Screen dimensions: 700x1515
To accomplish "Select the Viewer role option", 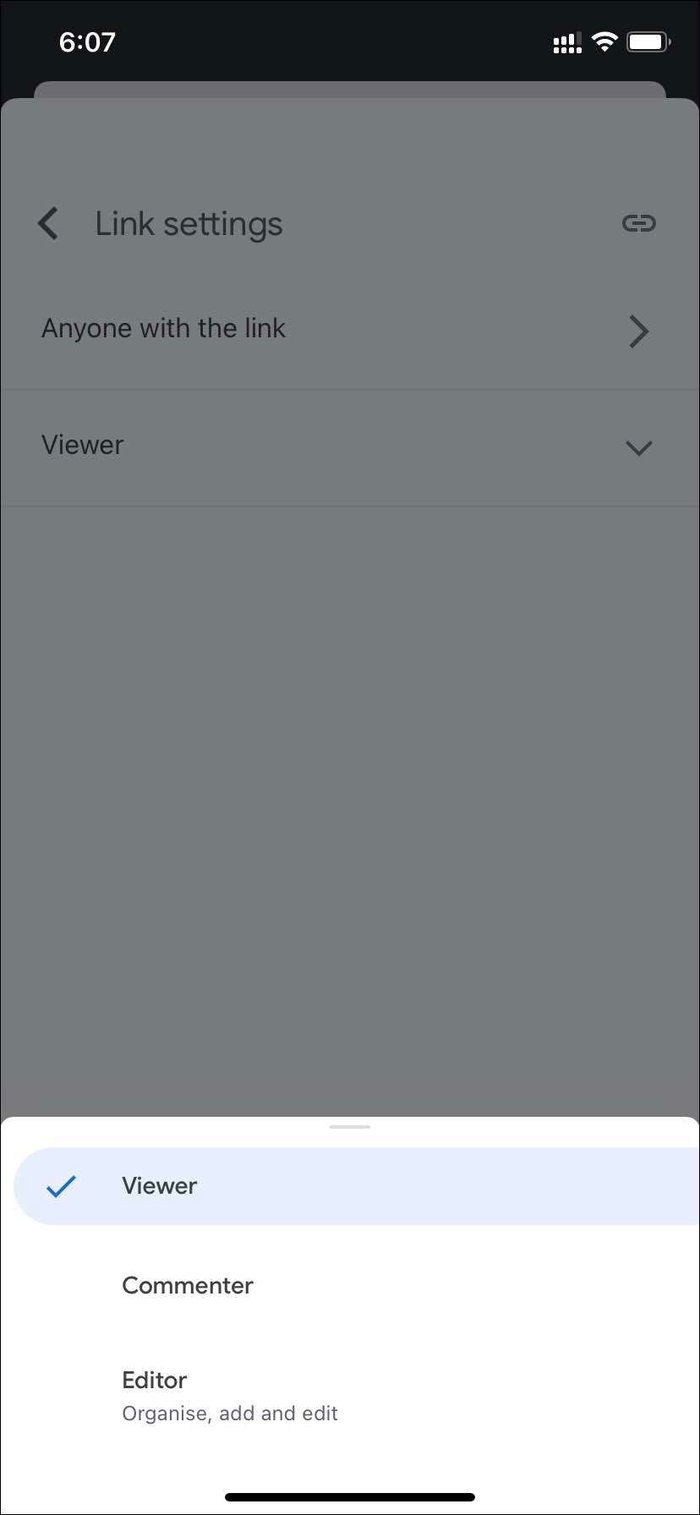I will point(160,1186).
